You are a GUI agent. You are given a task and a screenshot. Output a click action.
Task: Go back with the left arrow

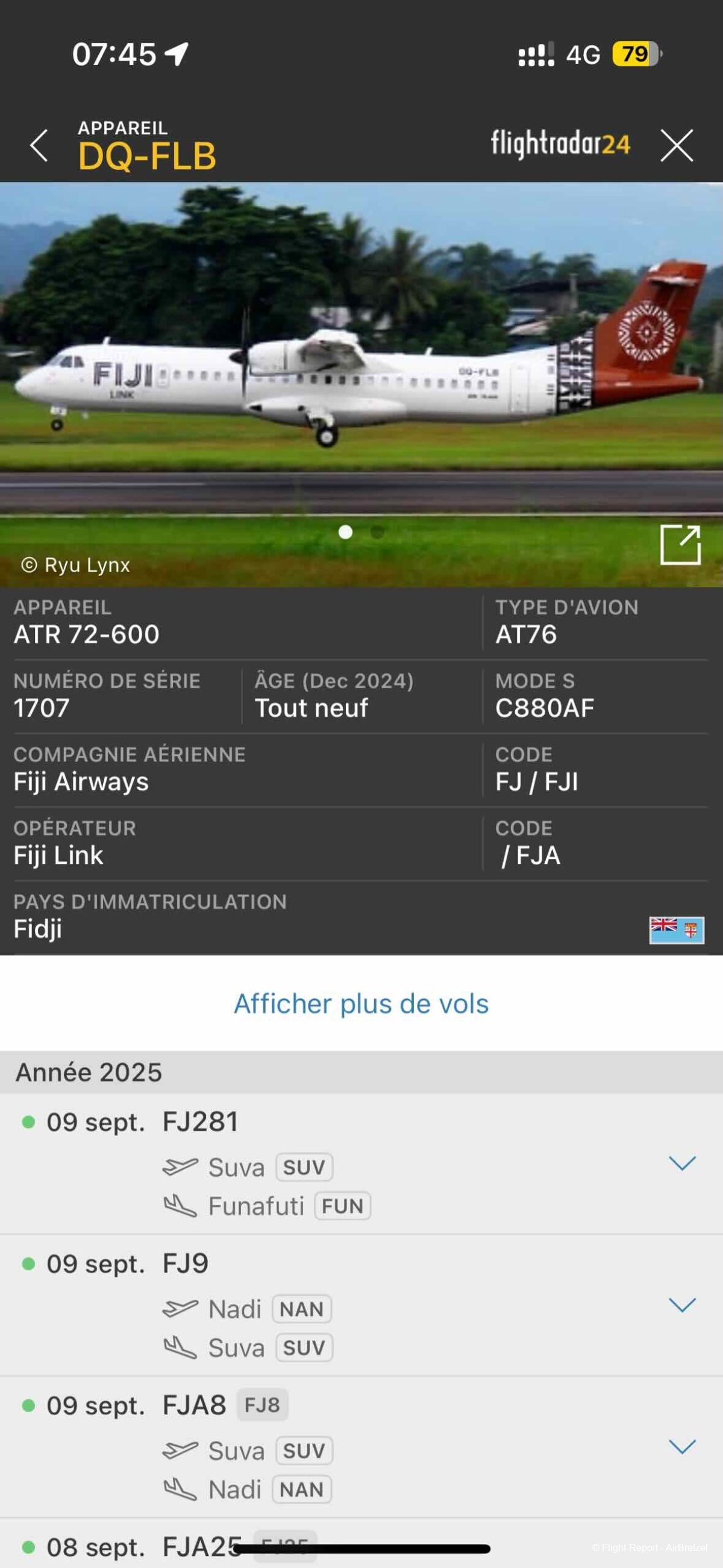[39, 146]
